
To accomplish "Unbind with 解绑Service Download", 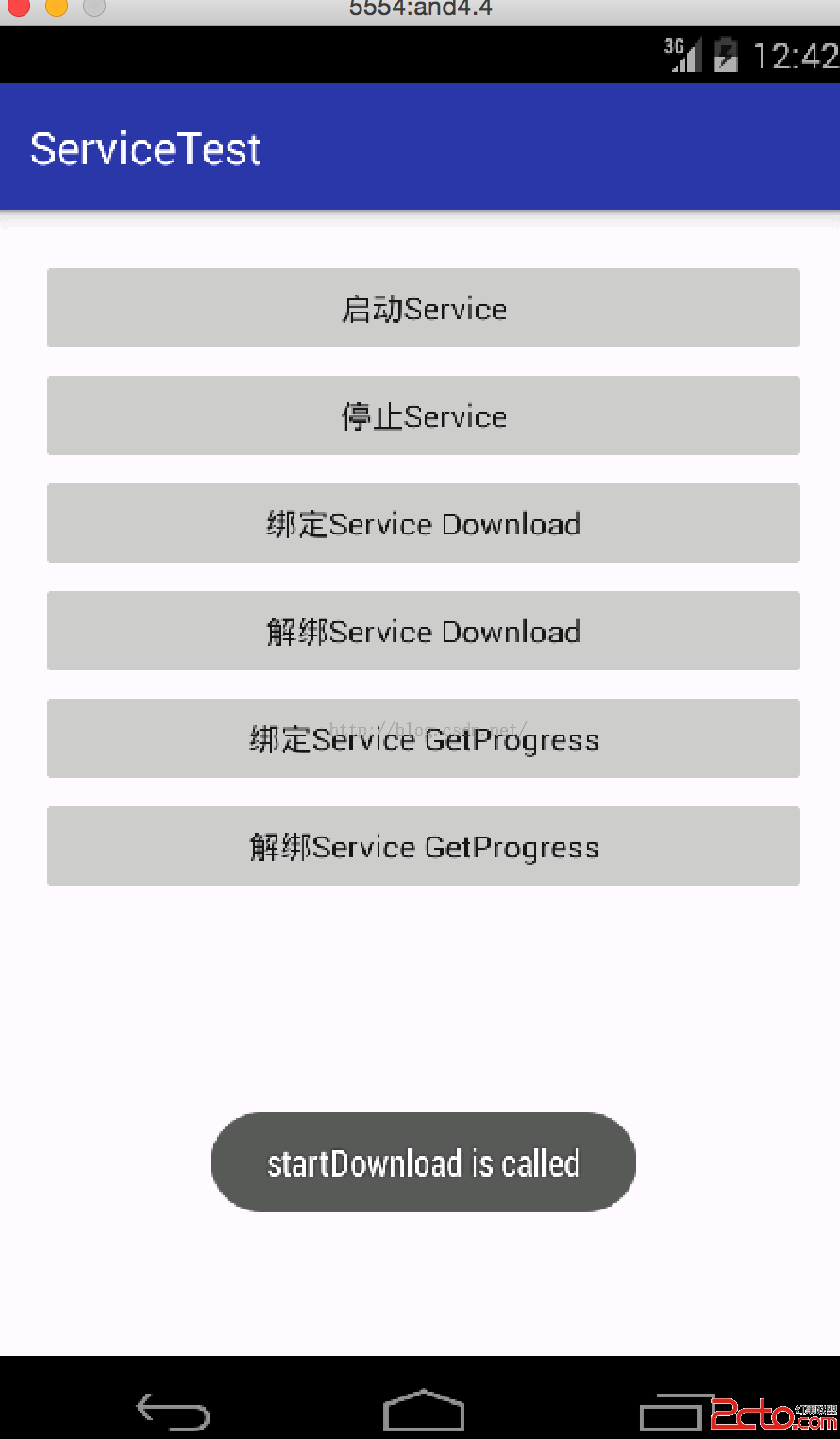I will pos(424,631).
